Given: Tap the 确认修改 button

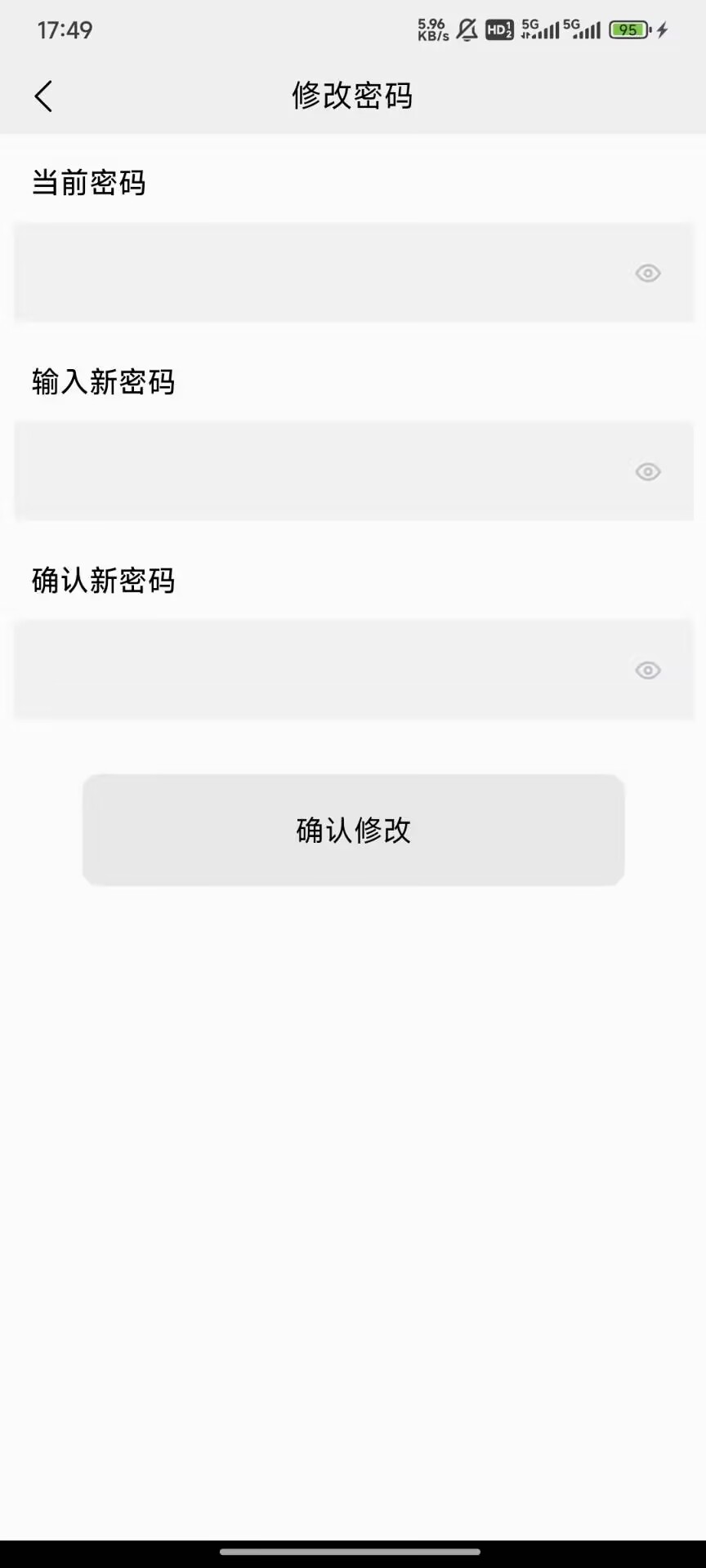Looking at the screenshot, I should [x=353, y=830].
